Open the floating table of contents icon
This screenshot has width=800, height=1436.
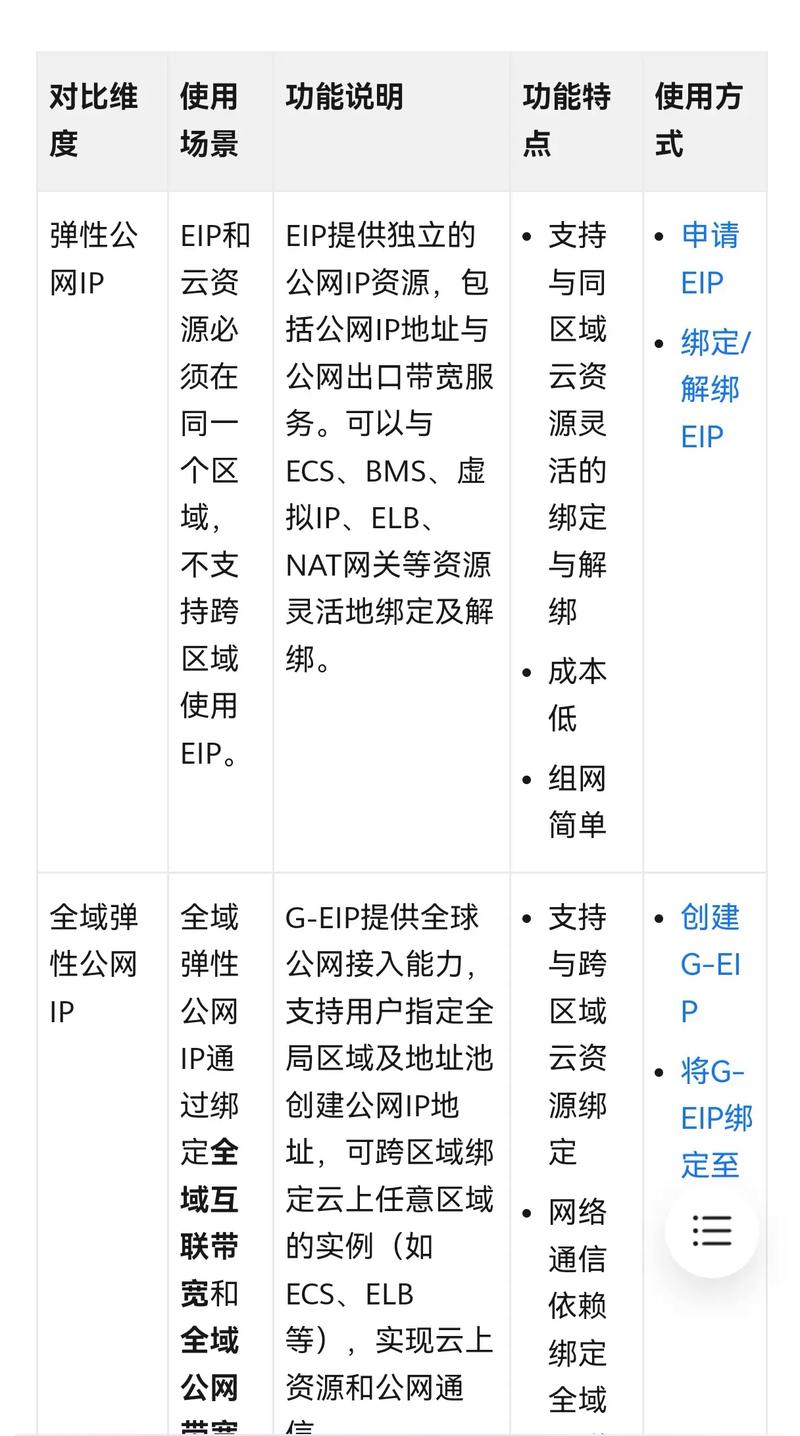pyautogui.click(x=711, y=1231)
